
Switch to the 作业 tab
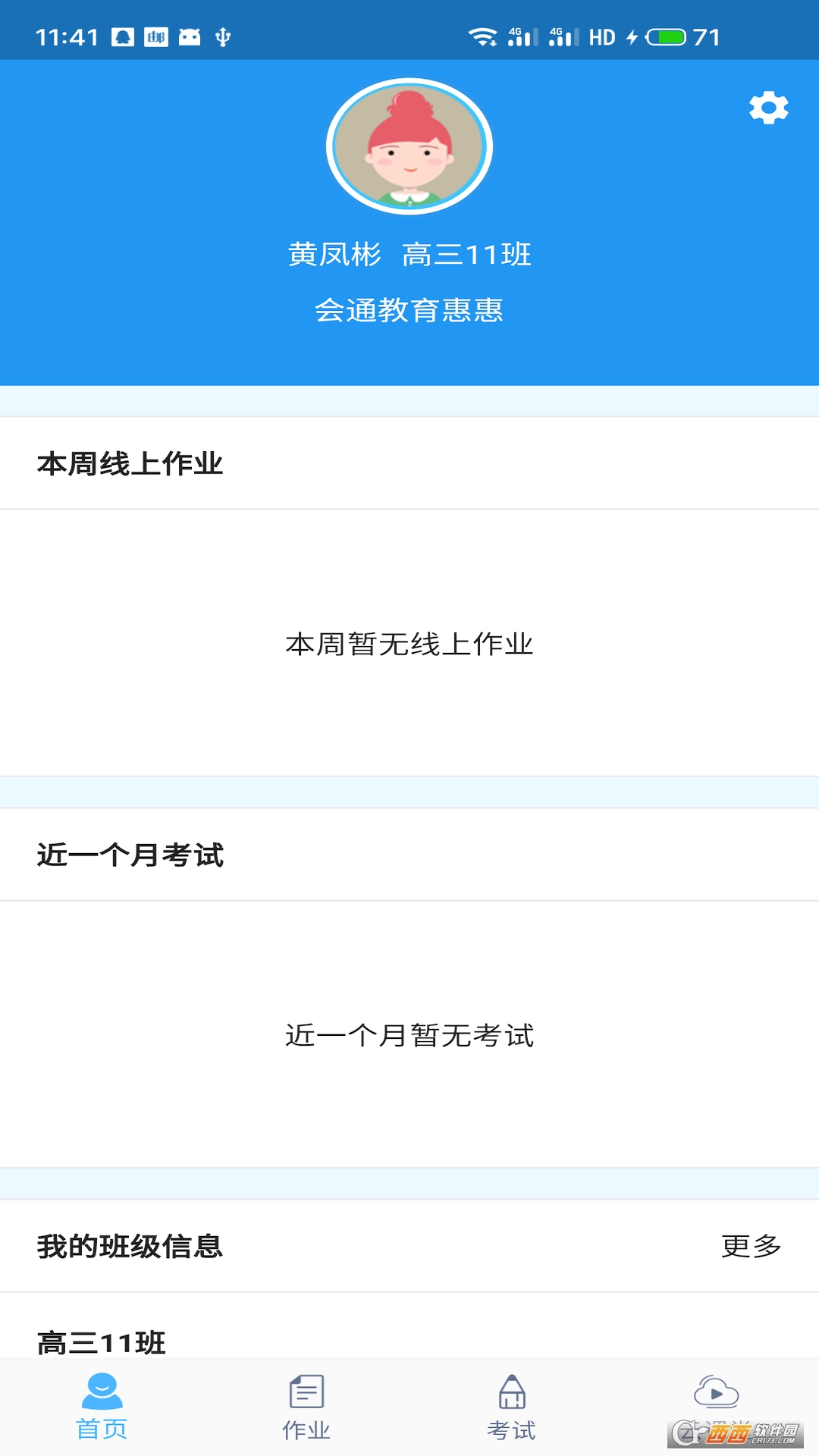[306, 1407]
